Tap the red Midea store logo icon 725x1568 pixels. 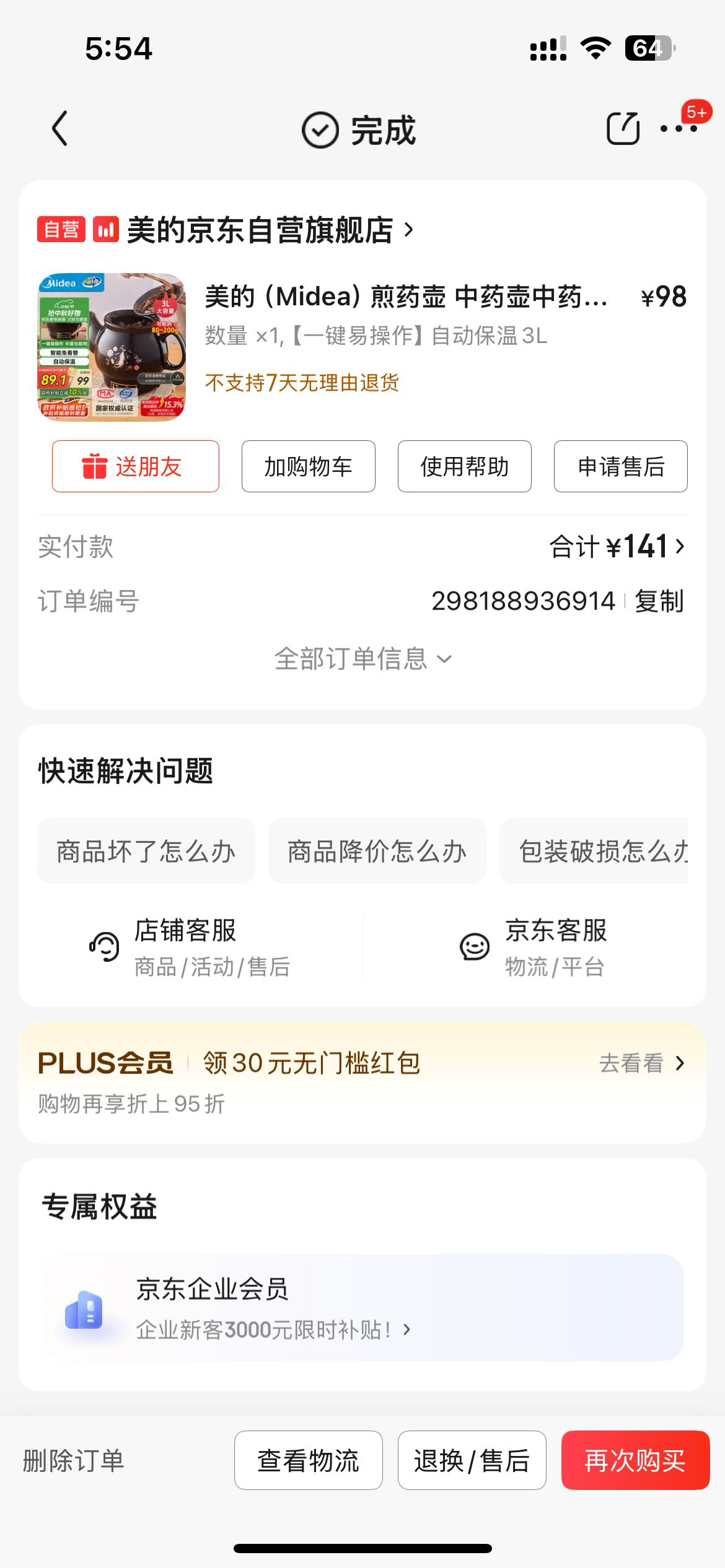104,230
